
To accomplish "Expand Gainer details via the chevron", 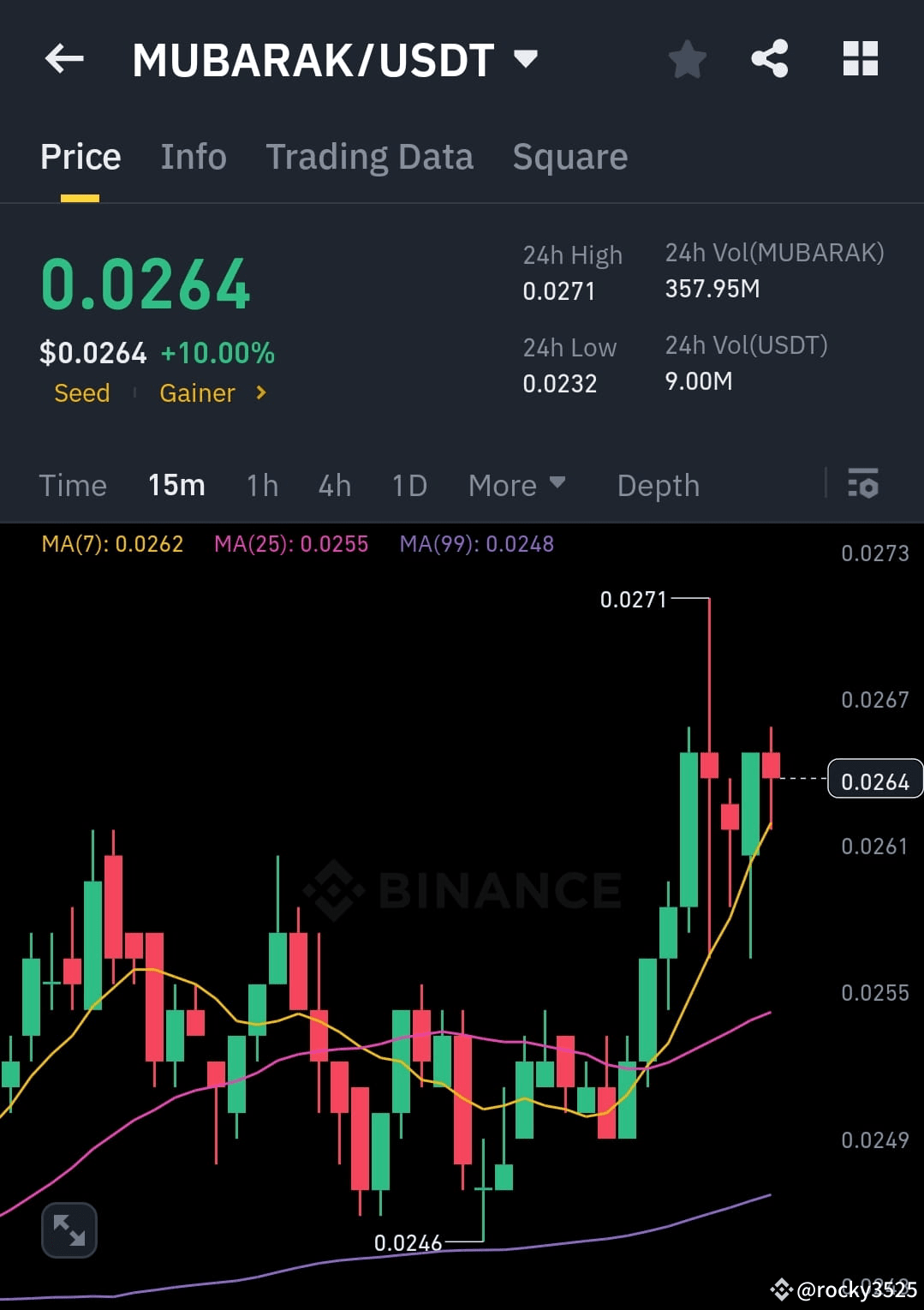I will tap(259, 393).
